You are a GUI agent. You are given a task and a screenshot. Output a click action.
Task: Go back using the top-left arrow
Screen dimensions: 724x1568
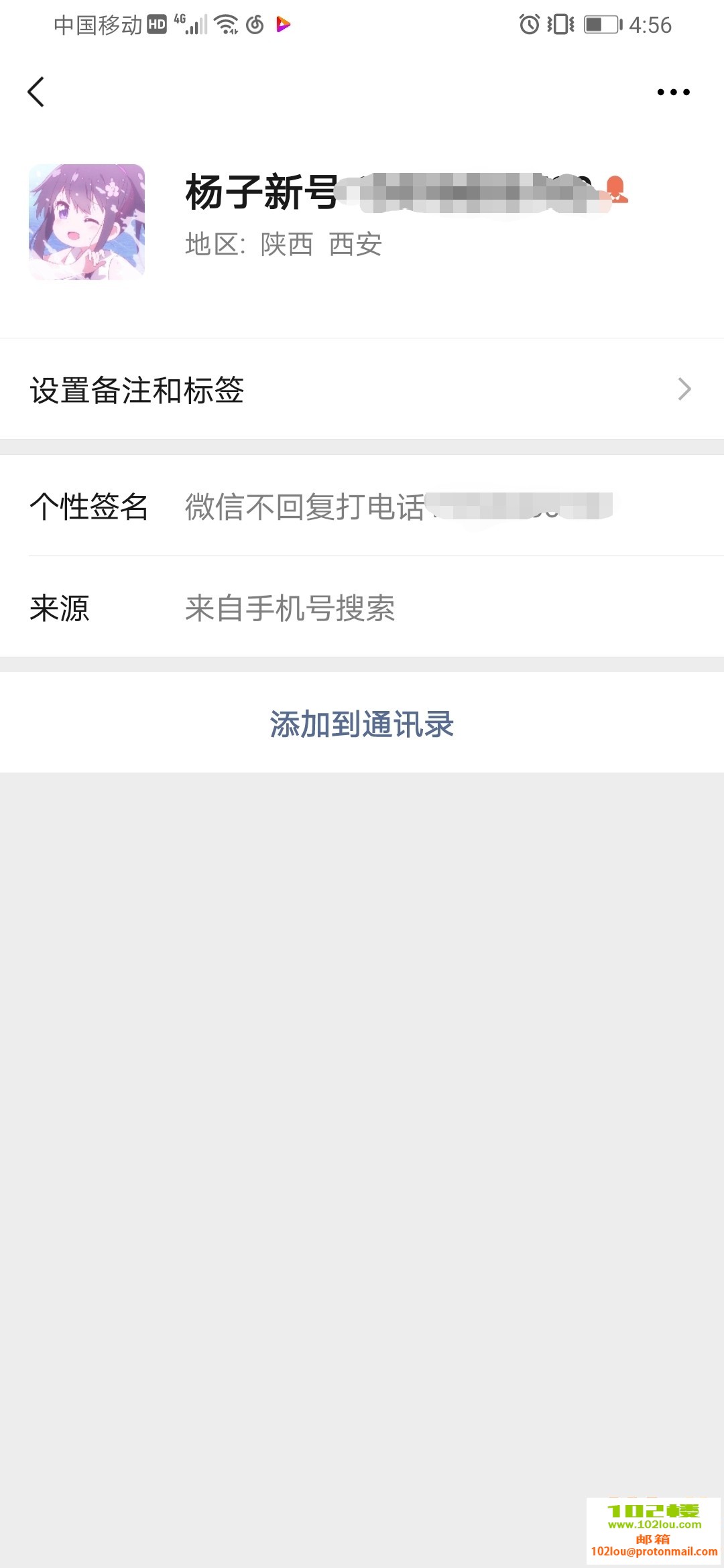(36, 92)
